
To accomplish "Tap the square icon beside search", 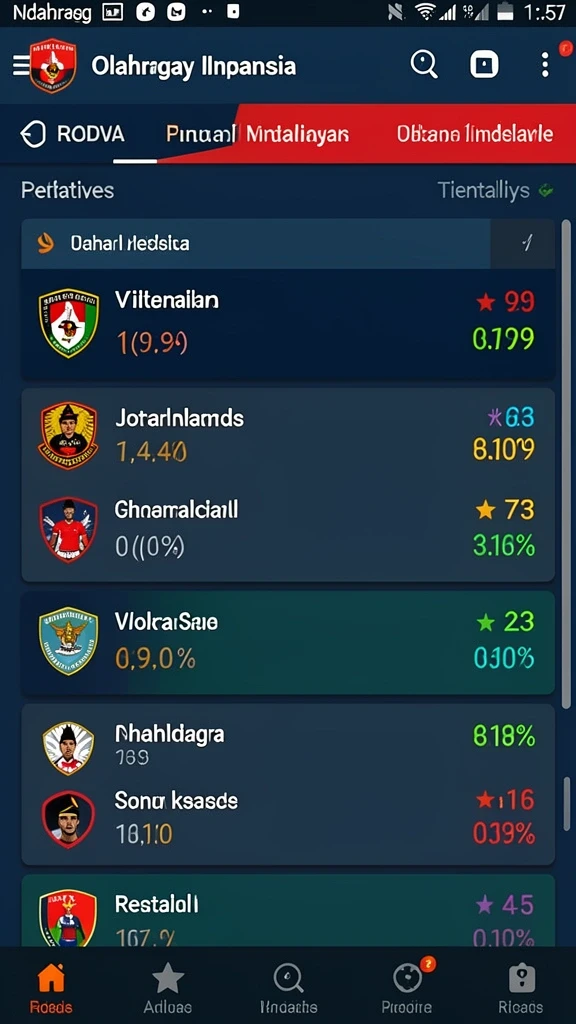I will click(x=484, y=65).
